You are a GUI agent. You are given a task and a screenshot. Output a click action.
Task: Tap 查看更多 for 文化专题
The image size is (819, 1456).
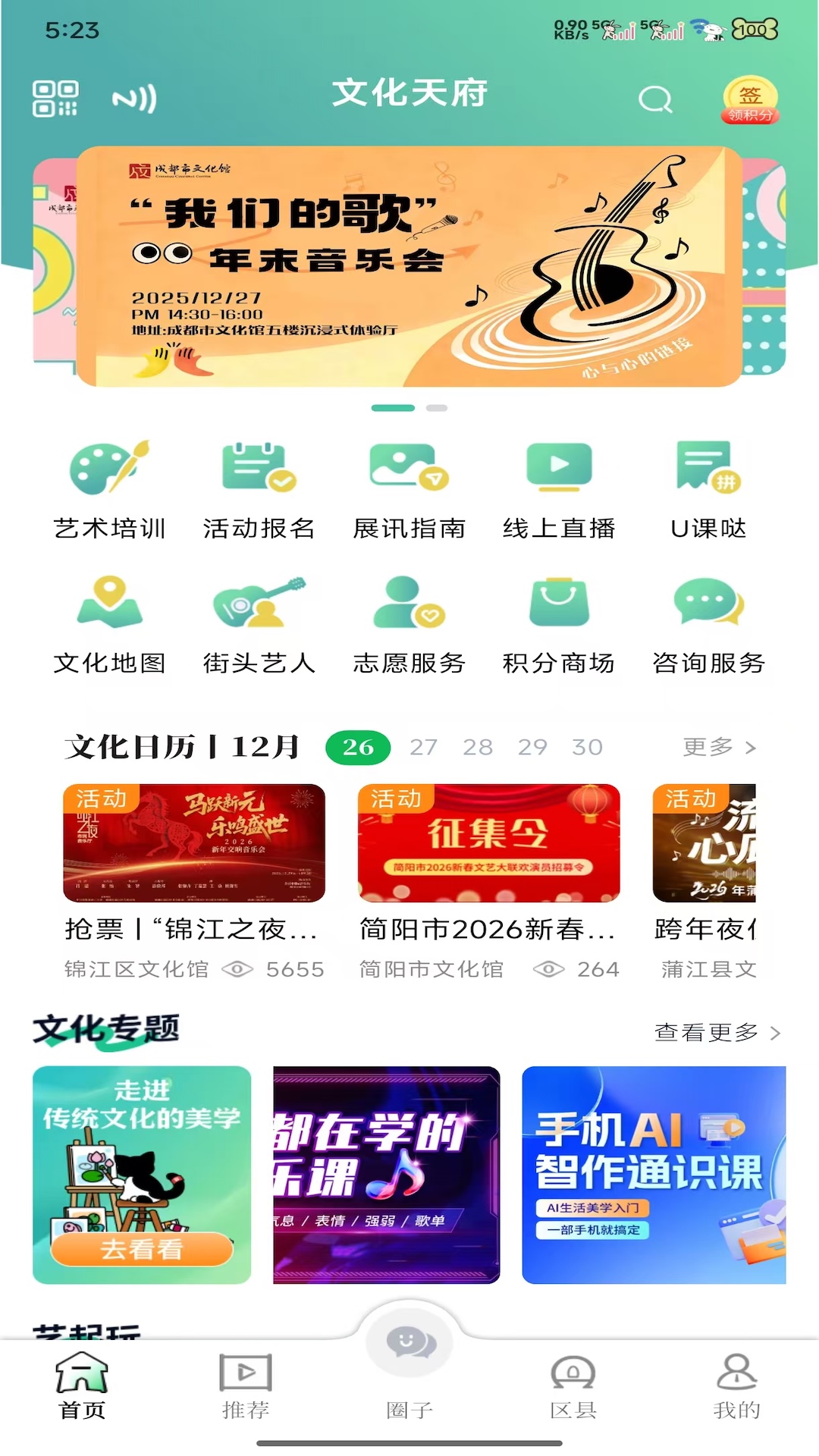[x=717, y=1032]
